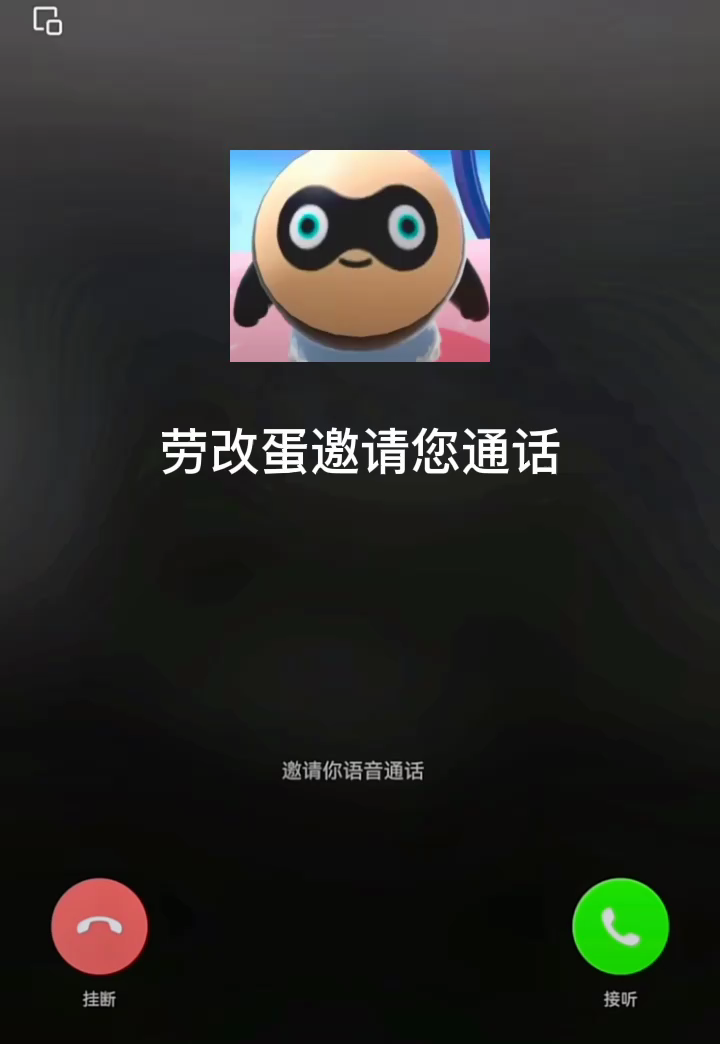Minimize the call to a floating window

pos(47,21)
